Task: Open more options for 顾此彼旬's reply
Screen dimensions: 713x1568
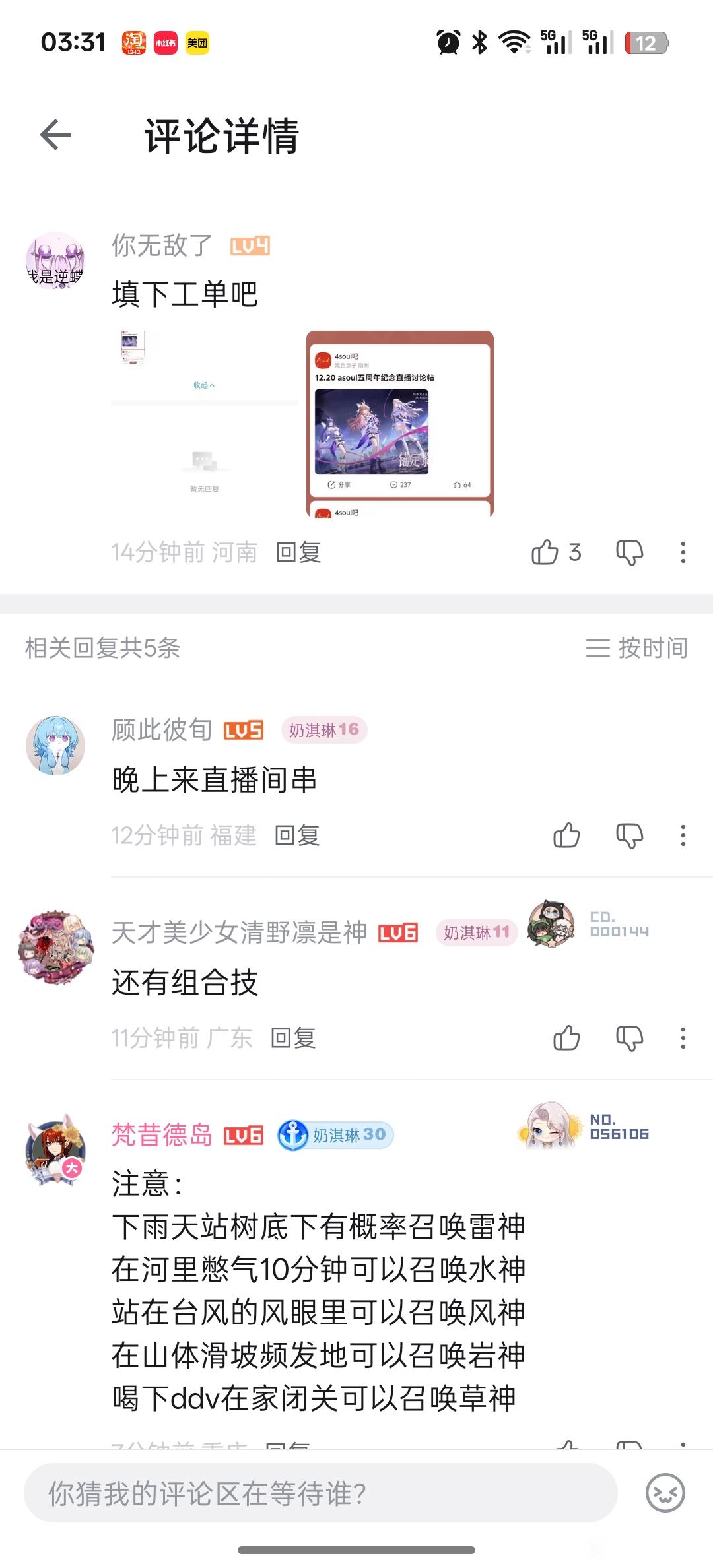Action: (683, 835)
